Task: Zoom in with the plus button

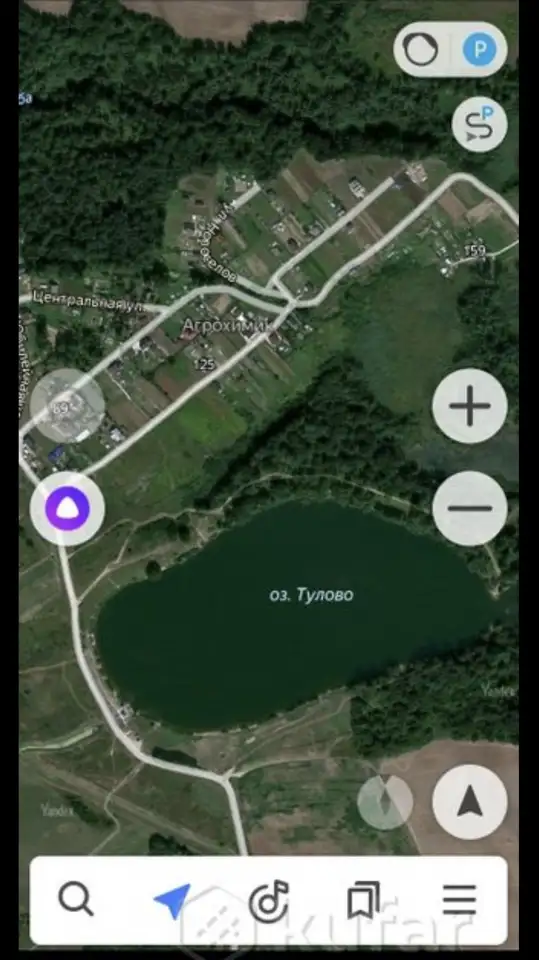Action: click(470, 405)
